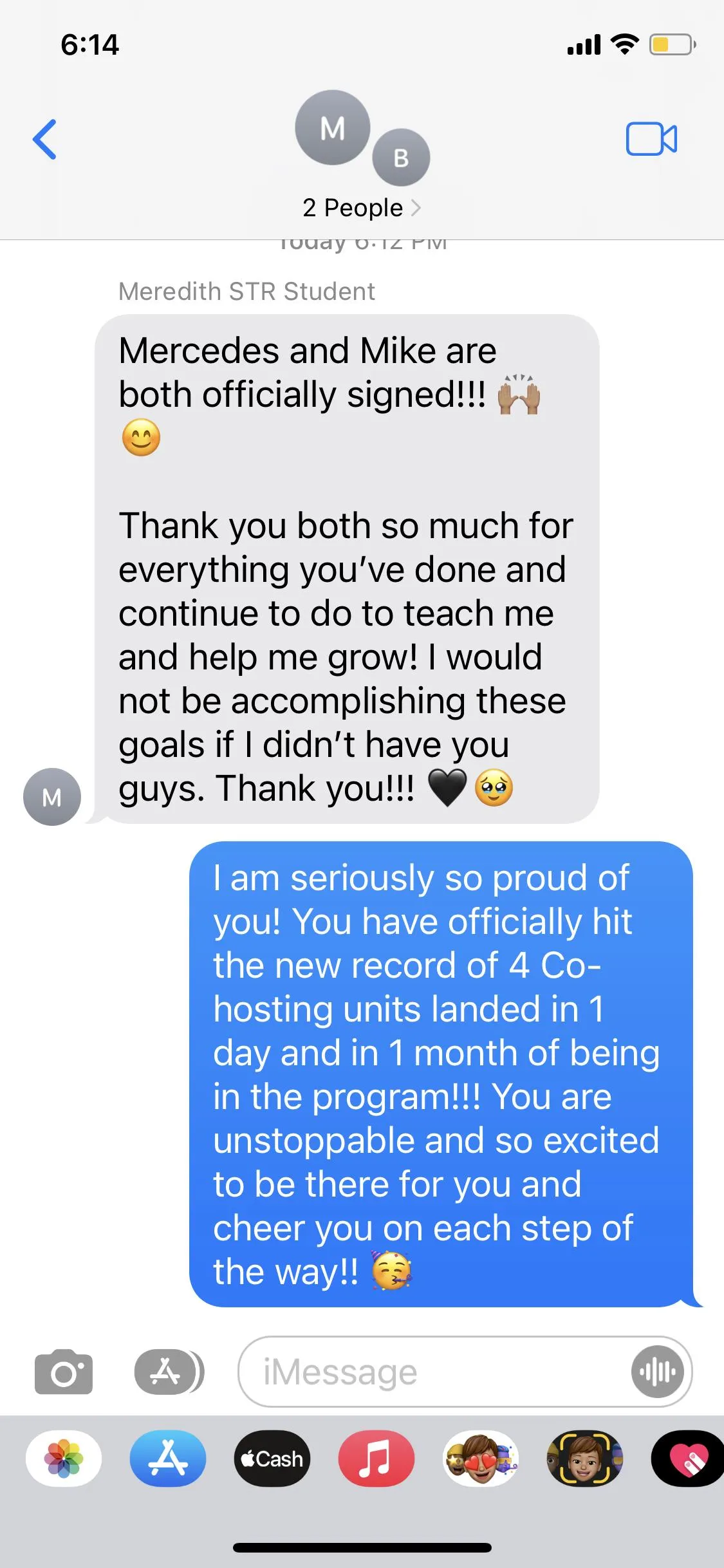This screenshot has height=1568, width=724.
Task: Open Apple Cash in the app drawer
Action: pyautogui.click(x=272, y=1459)
